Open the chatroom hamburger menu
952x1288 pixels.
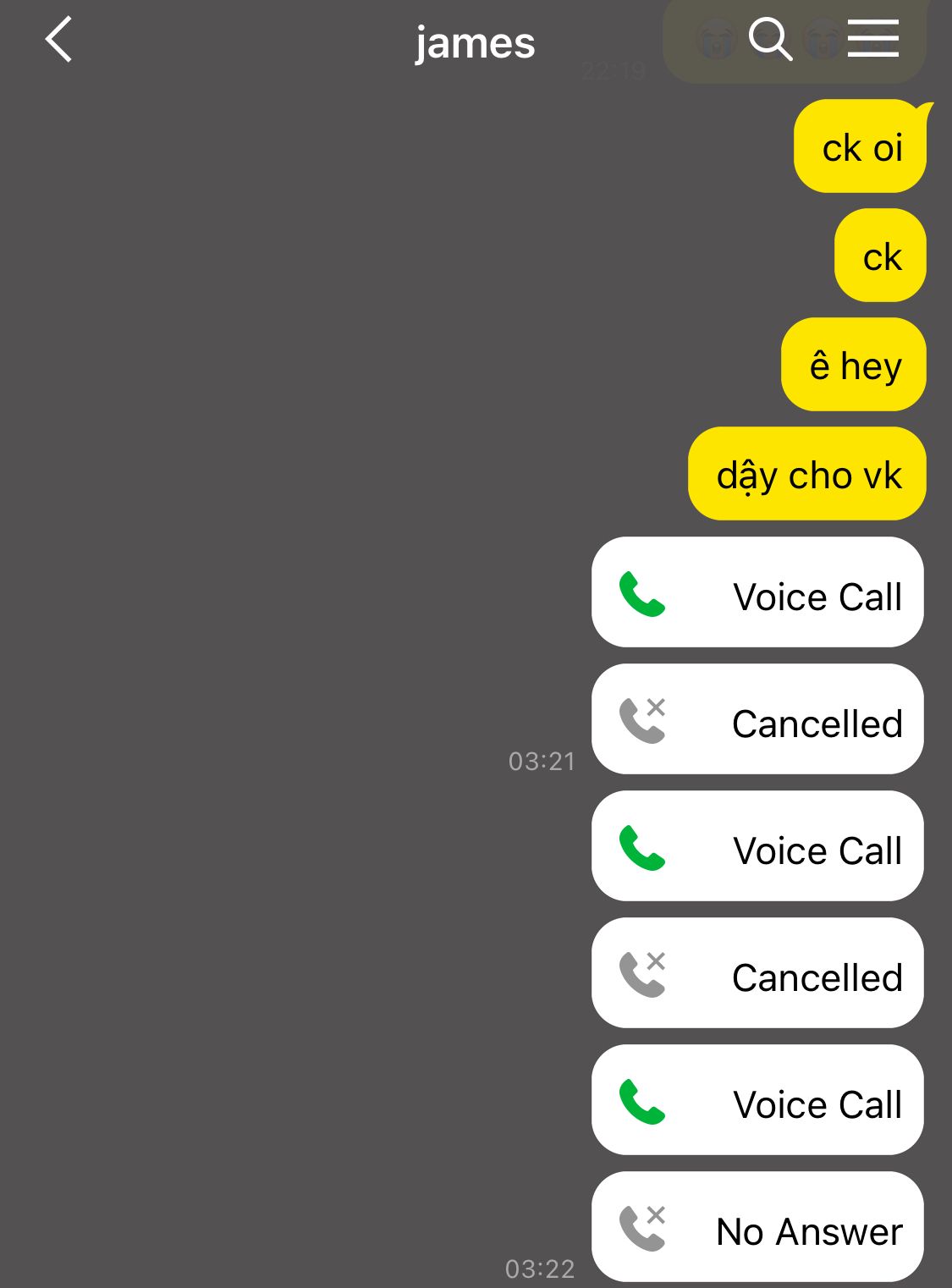pyautogui.click(x=872, y=40)
